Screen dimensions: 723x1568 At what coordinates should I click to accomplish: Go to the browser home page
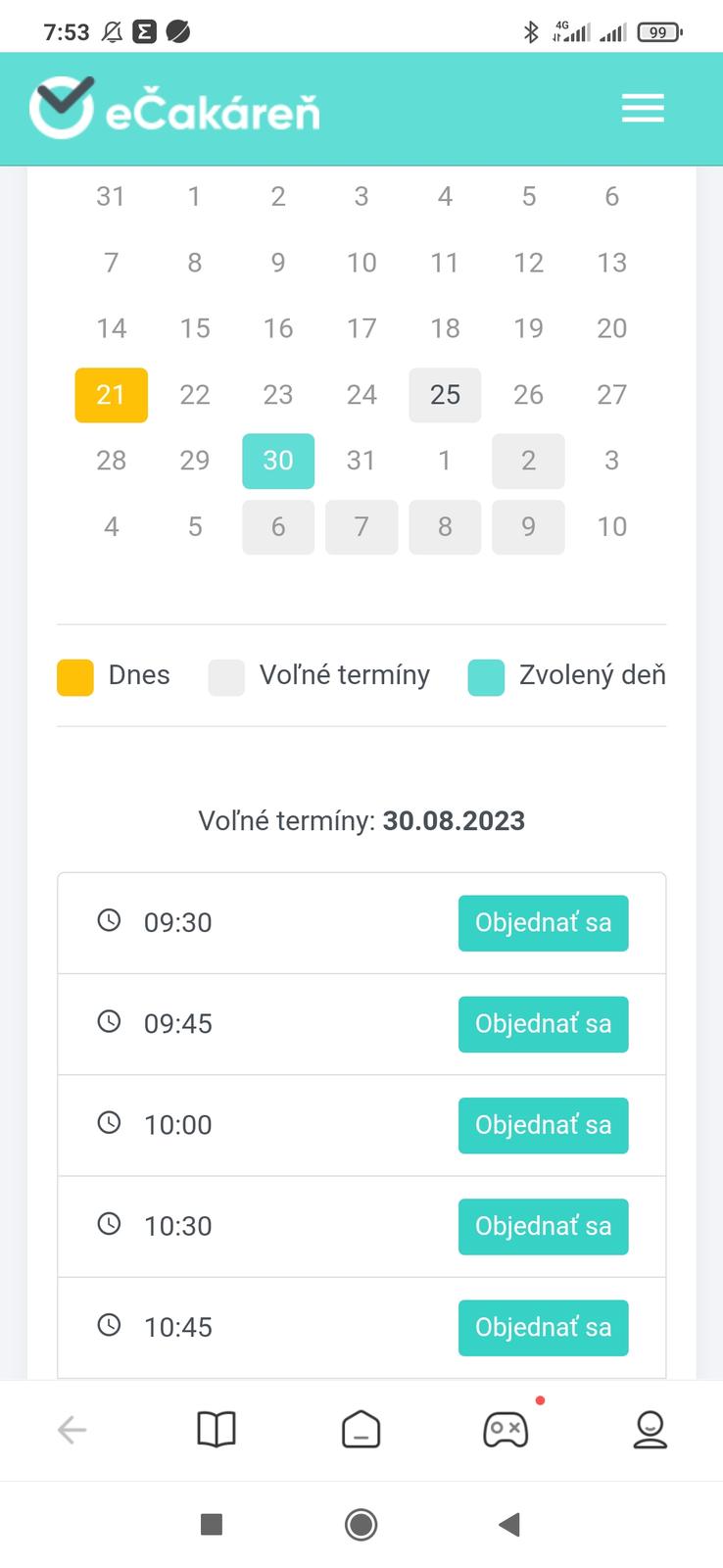[x=361, y=1430]
